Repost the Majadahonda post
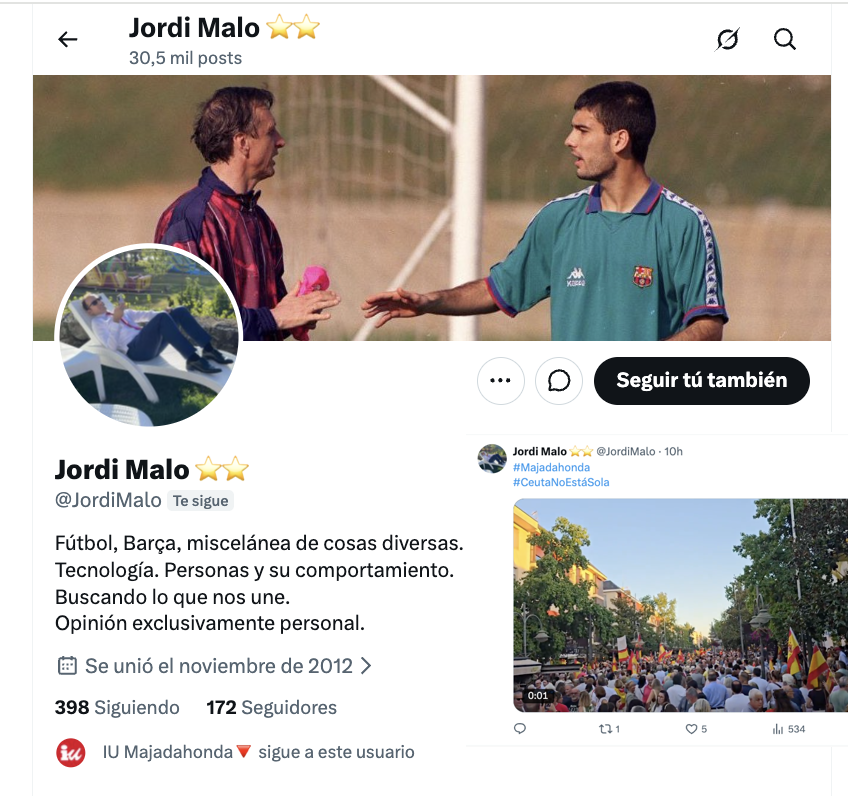 [x=609, y=729]
